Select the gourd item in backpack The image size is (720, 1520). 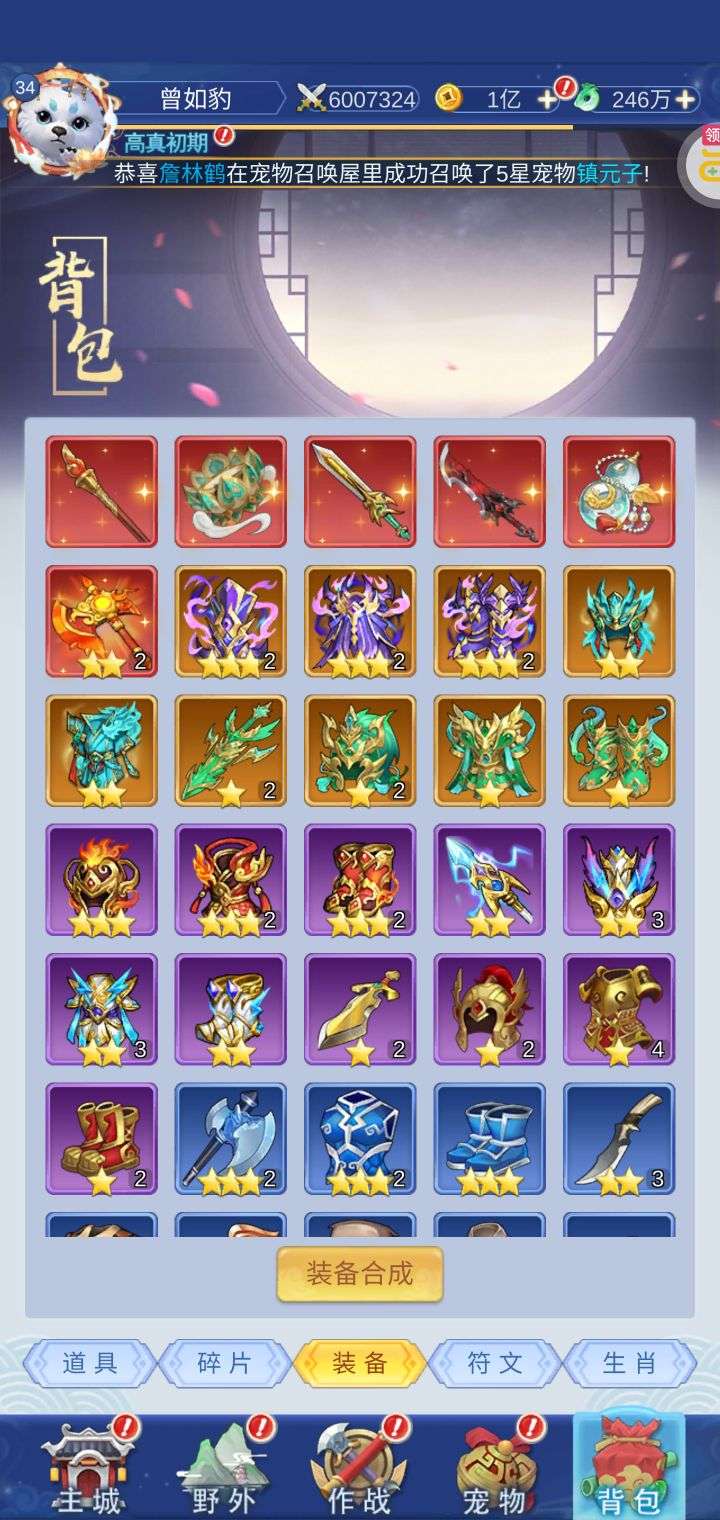[619, 492]
